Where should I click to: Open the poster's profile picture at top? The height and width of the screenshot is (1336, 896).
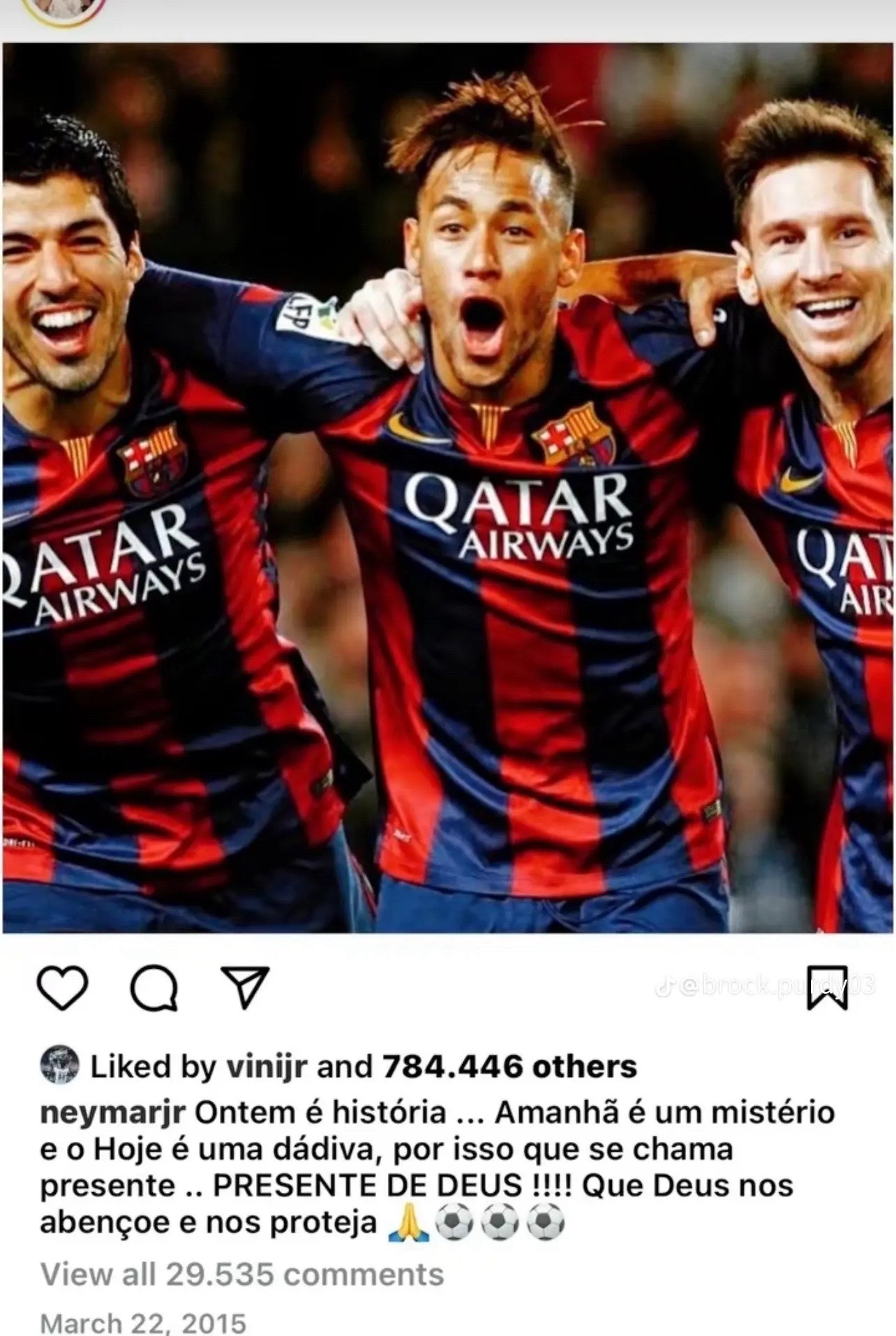click(x=64, y=7)
